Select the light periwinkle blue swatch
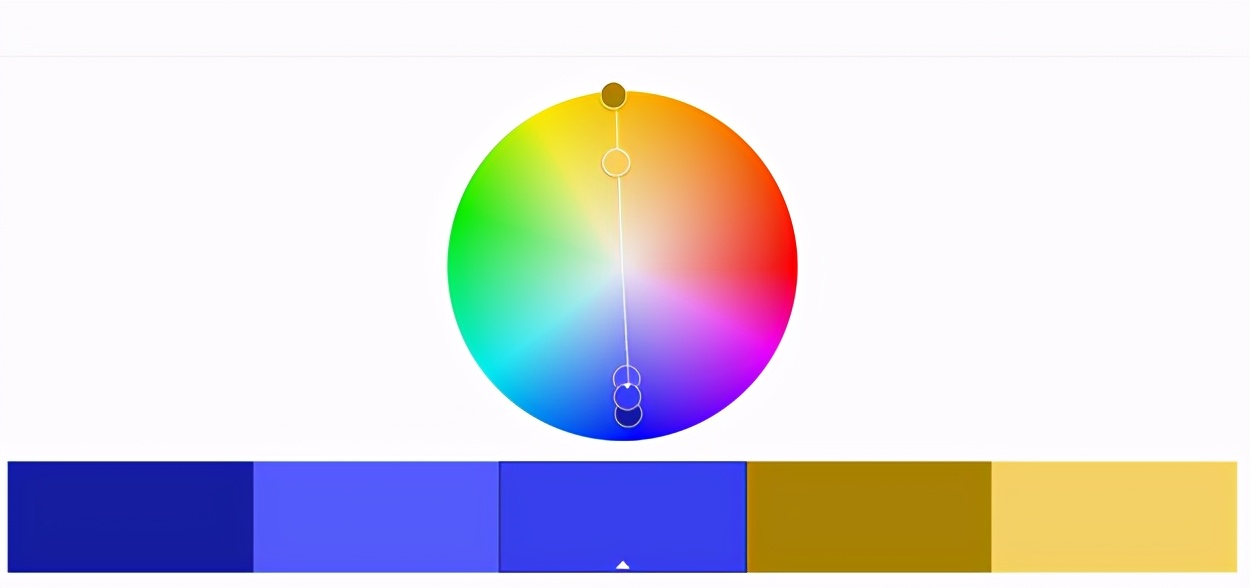 (376, 516)
